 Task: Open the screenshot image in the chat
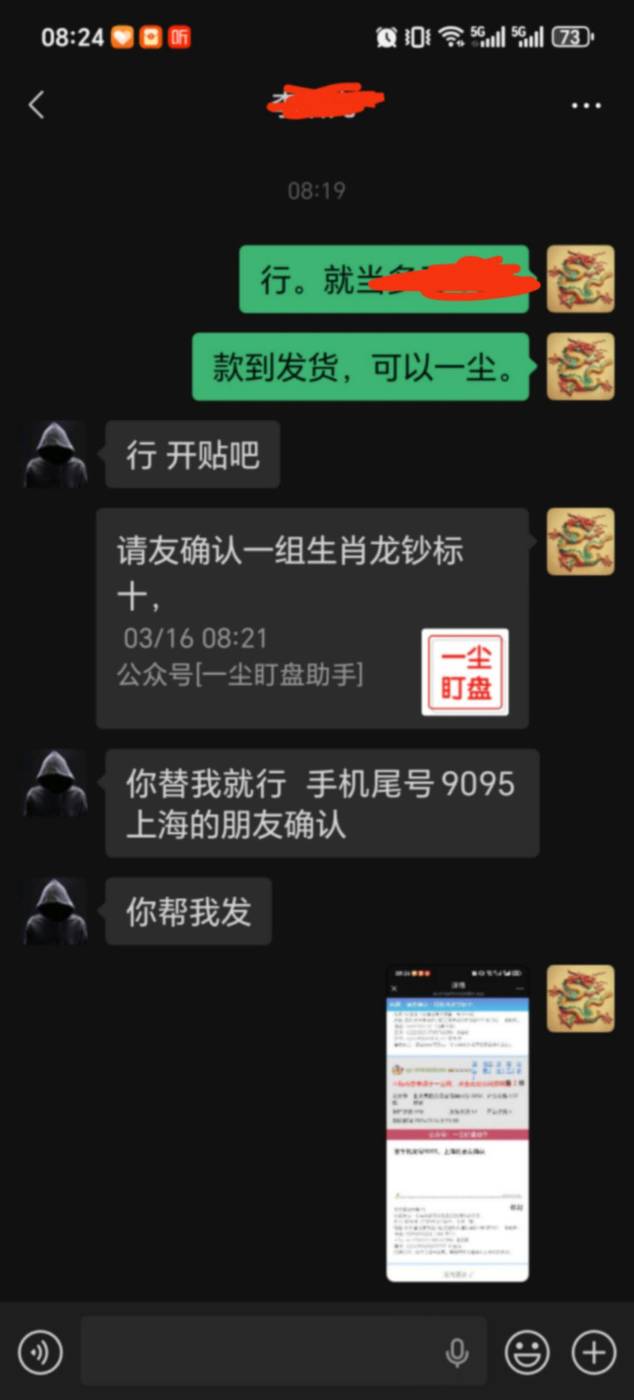point(457,1123)
